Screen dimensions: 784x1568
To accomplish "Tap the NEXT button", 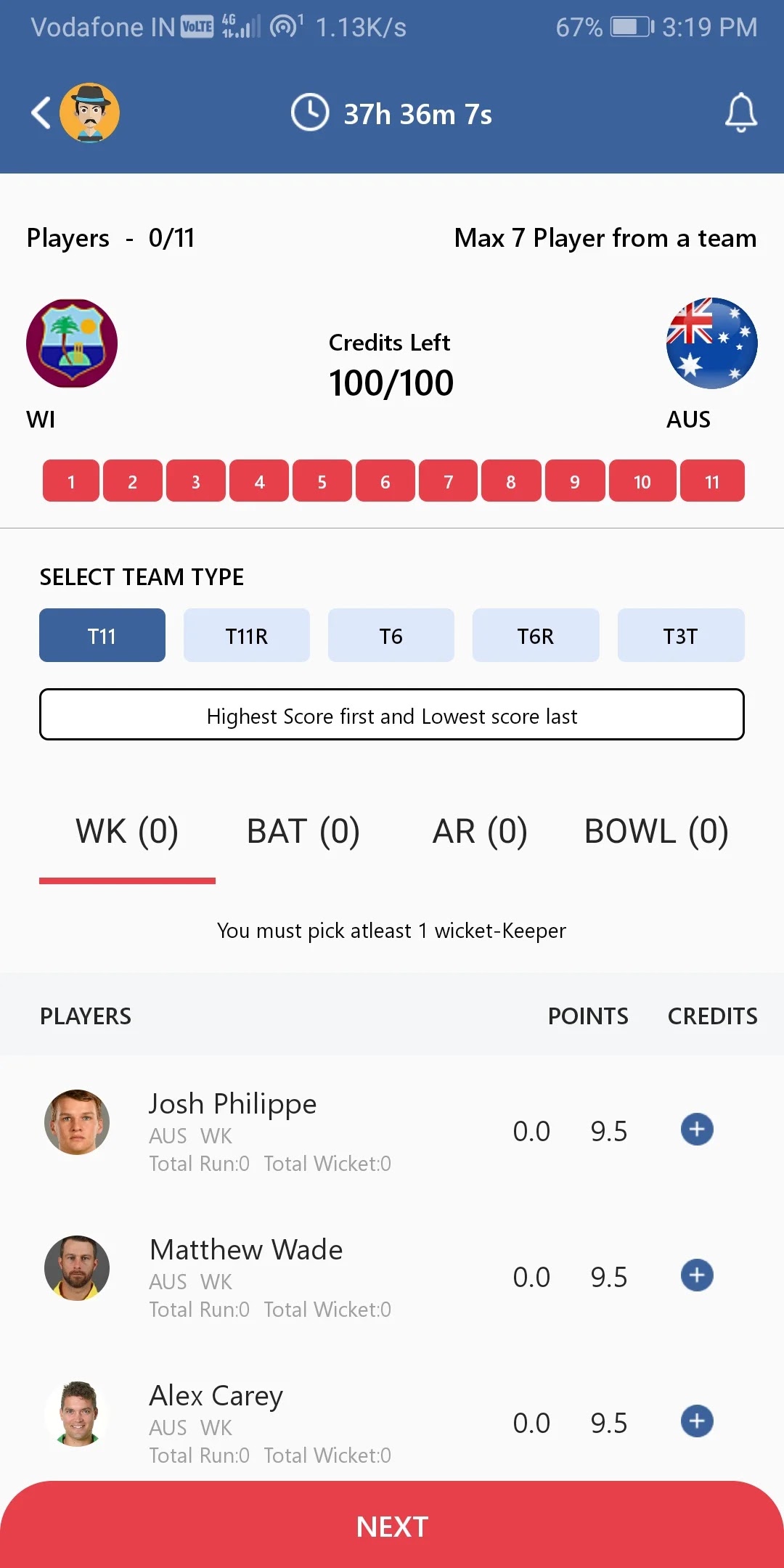I will tap(392, 1526).
